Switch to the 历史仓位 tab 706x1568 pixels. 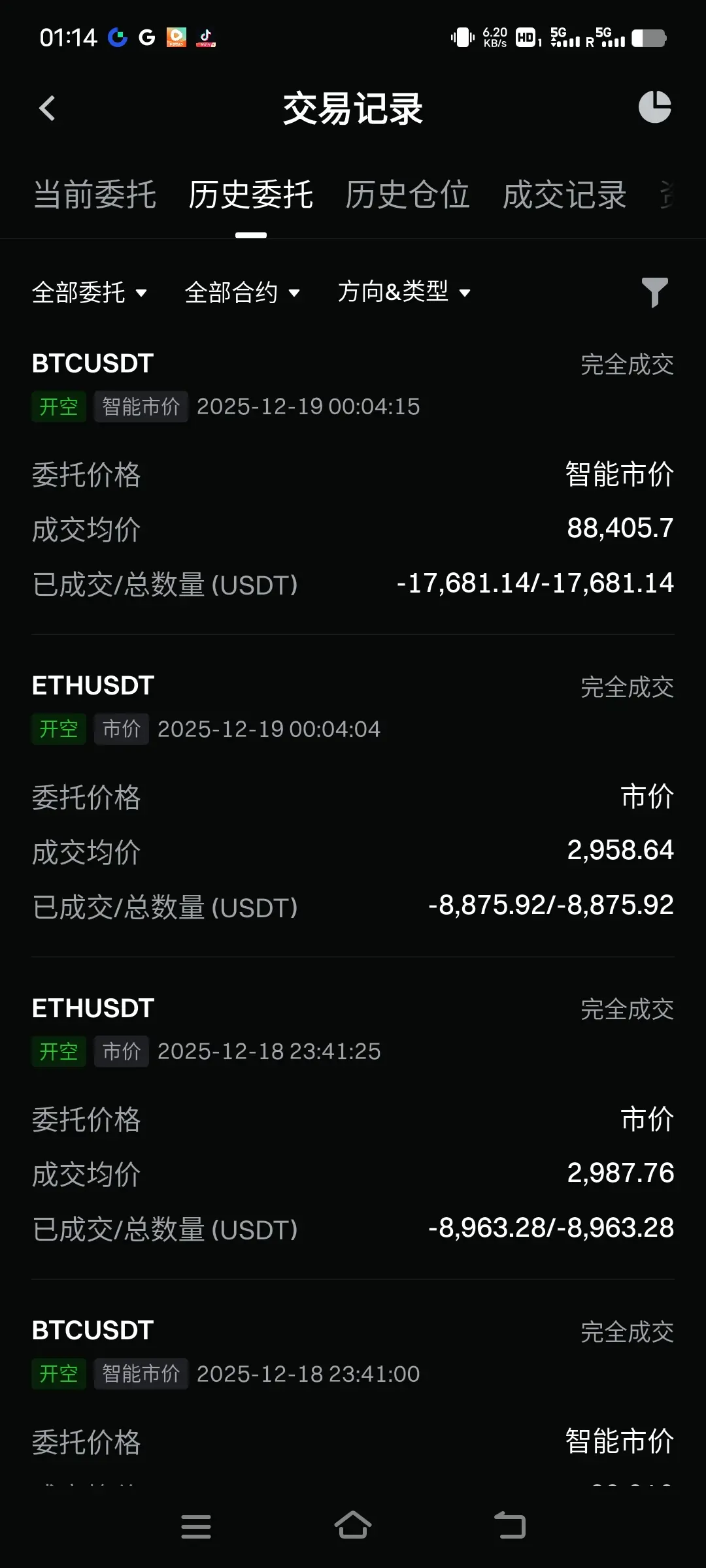407,195
